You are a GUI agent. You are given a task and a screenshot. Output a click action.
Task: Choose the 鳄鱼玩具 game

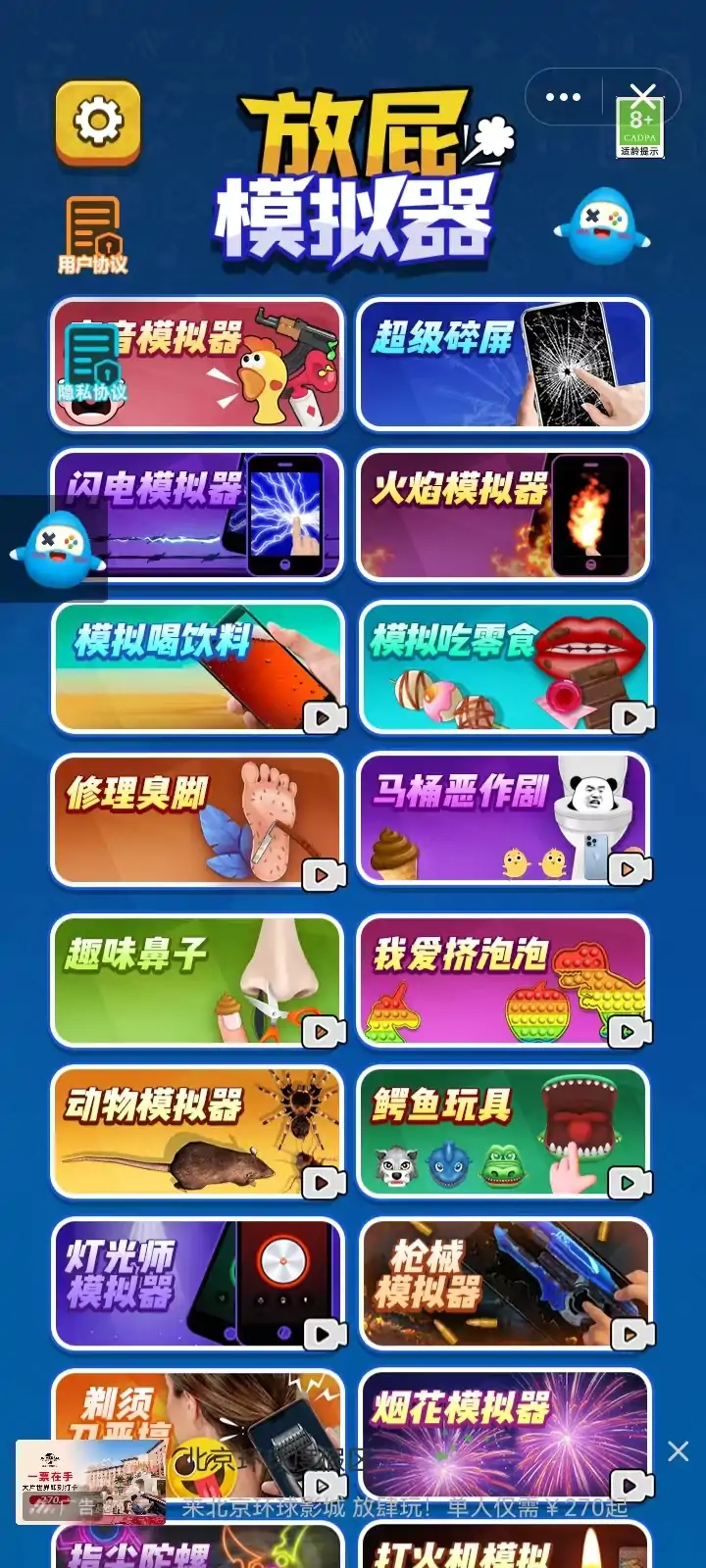coord(503,1132)
